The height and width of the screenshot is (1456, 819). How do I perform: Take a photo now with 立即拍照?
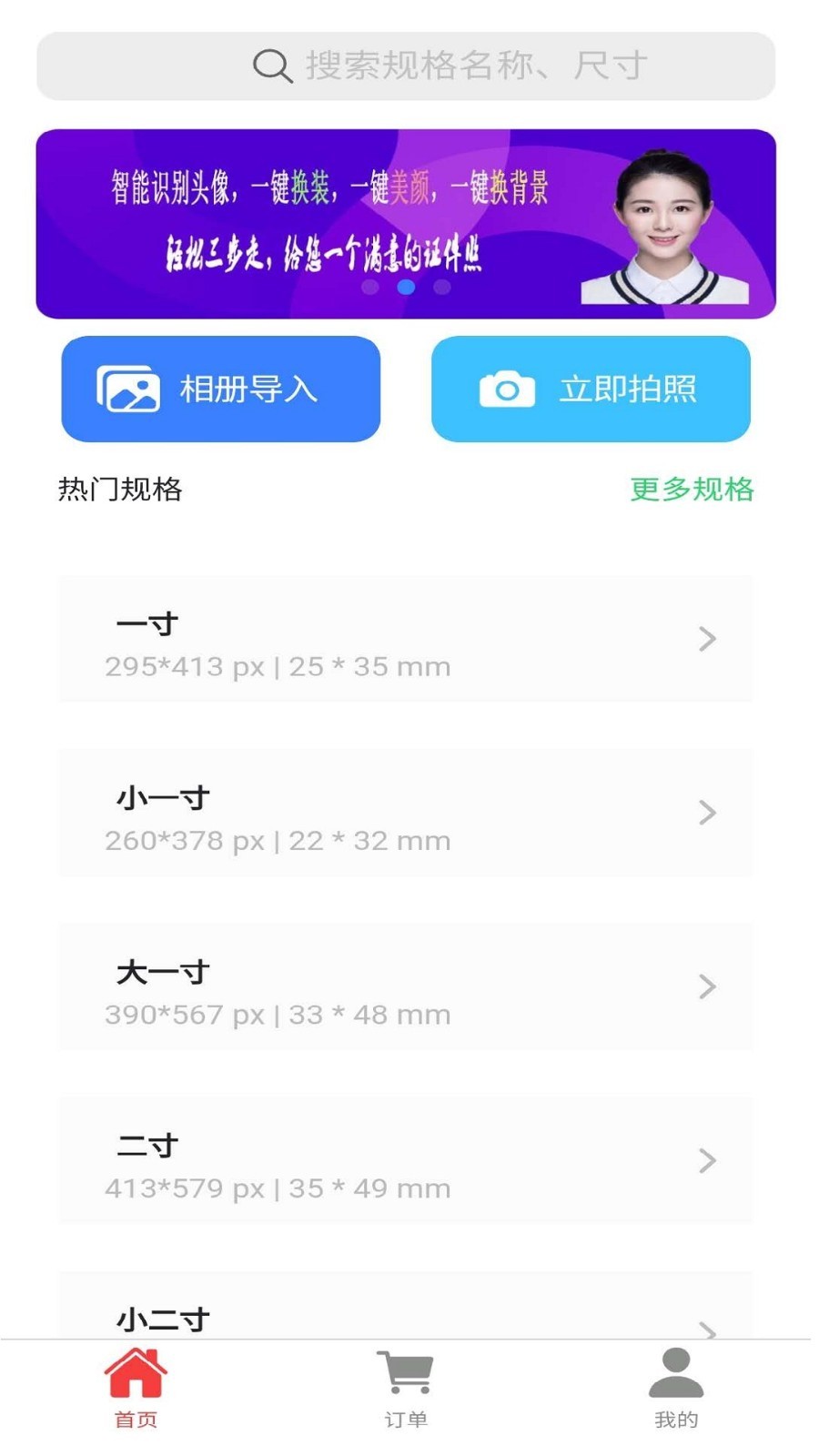pos(591,389)
